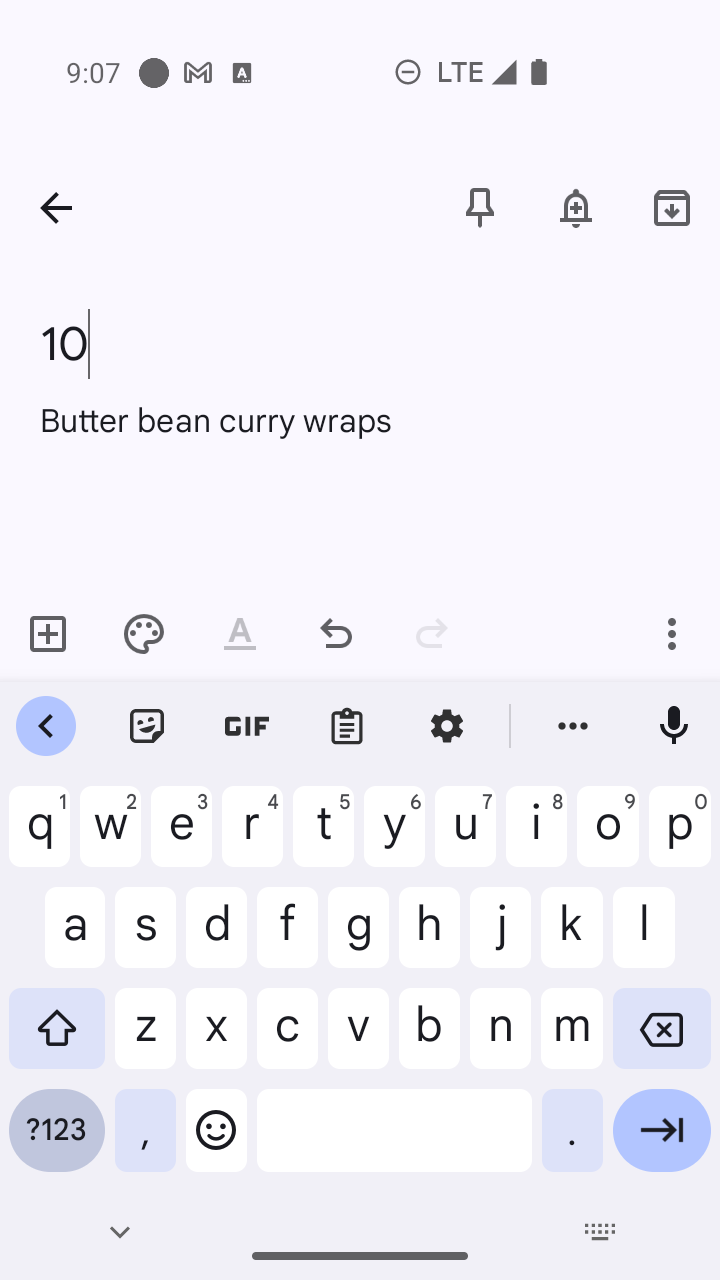Archive this note
The image size is (720, 1280).
(671, 208)
